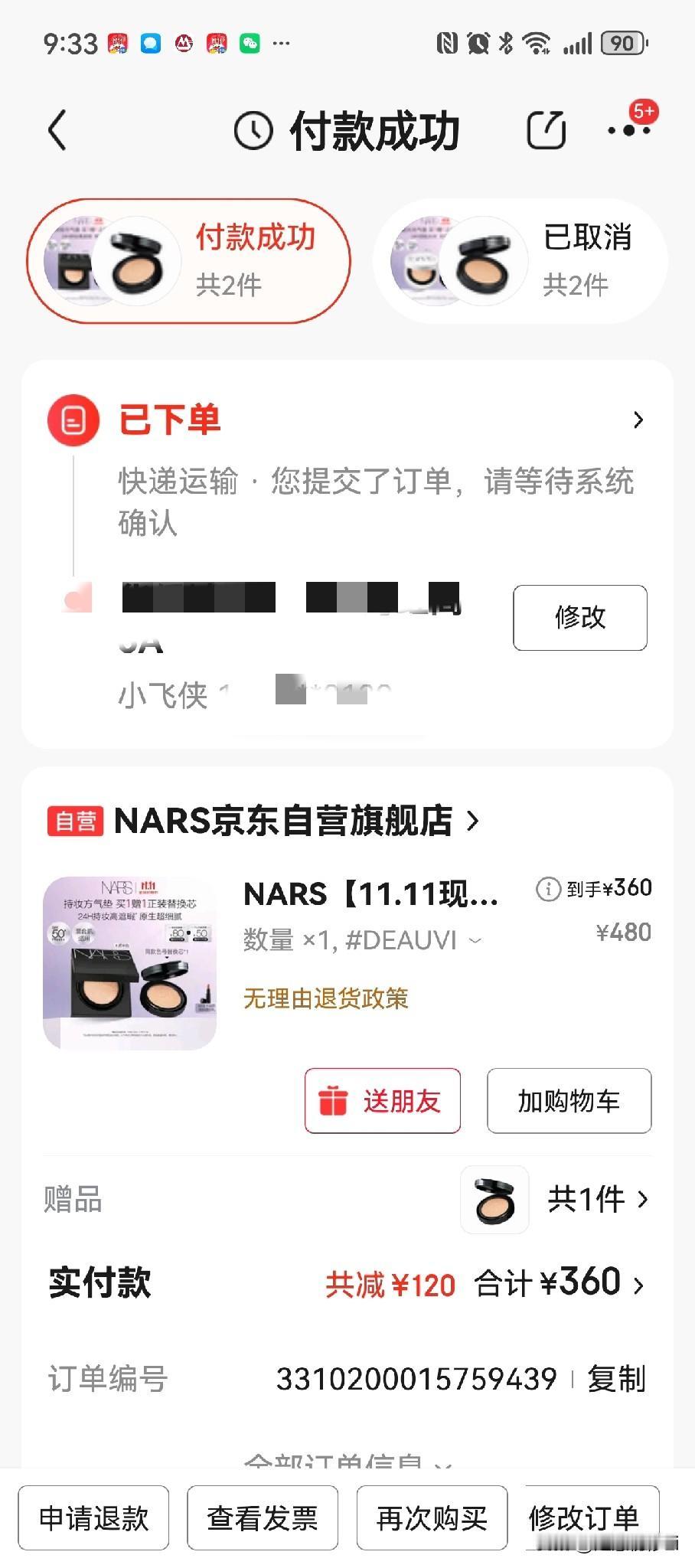Tap the gift item thumbnail in 赠品 row

pos(494,1200)
